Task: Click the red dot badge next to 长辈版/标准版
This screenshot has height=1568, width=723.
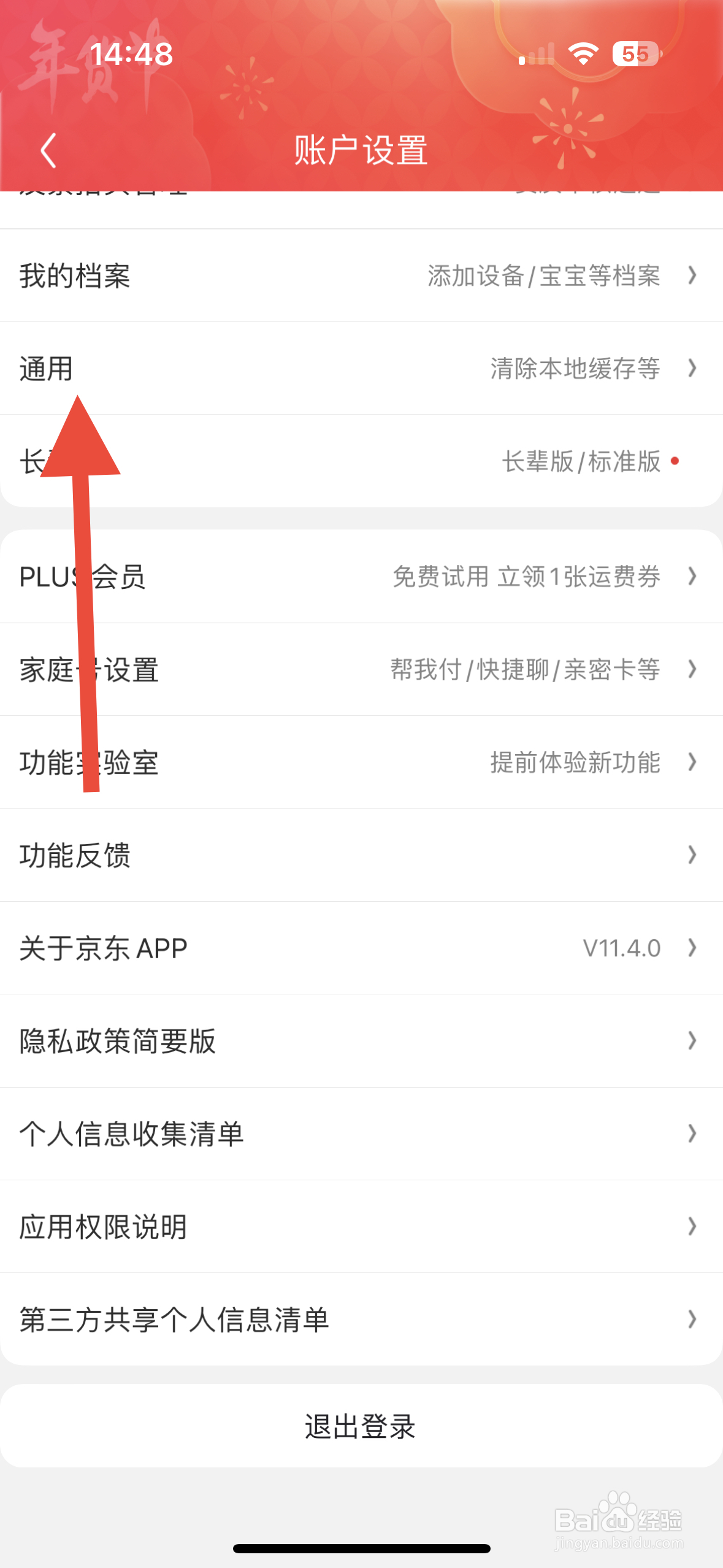Action: 675,462
